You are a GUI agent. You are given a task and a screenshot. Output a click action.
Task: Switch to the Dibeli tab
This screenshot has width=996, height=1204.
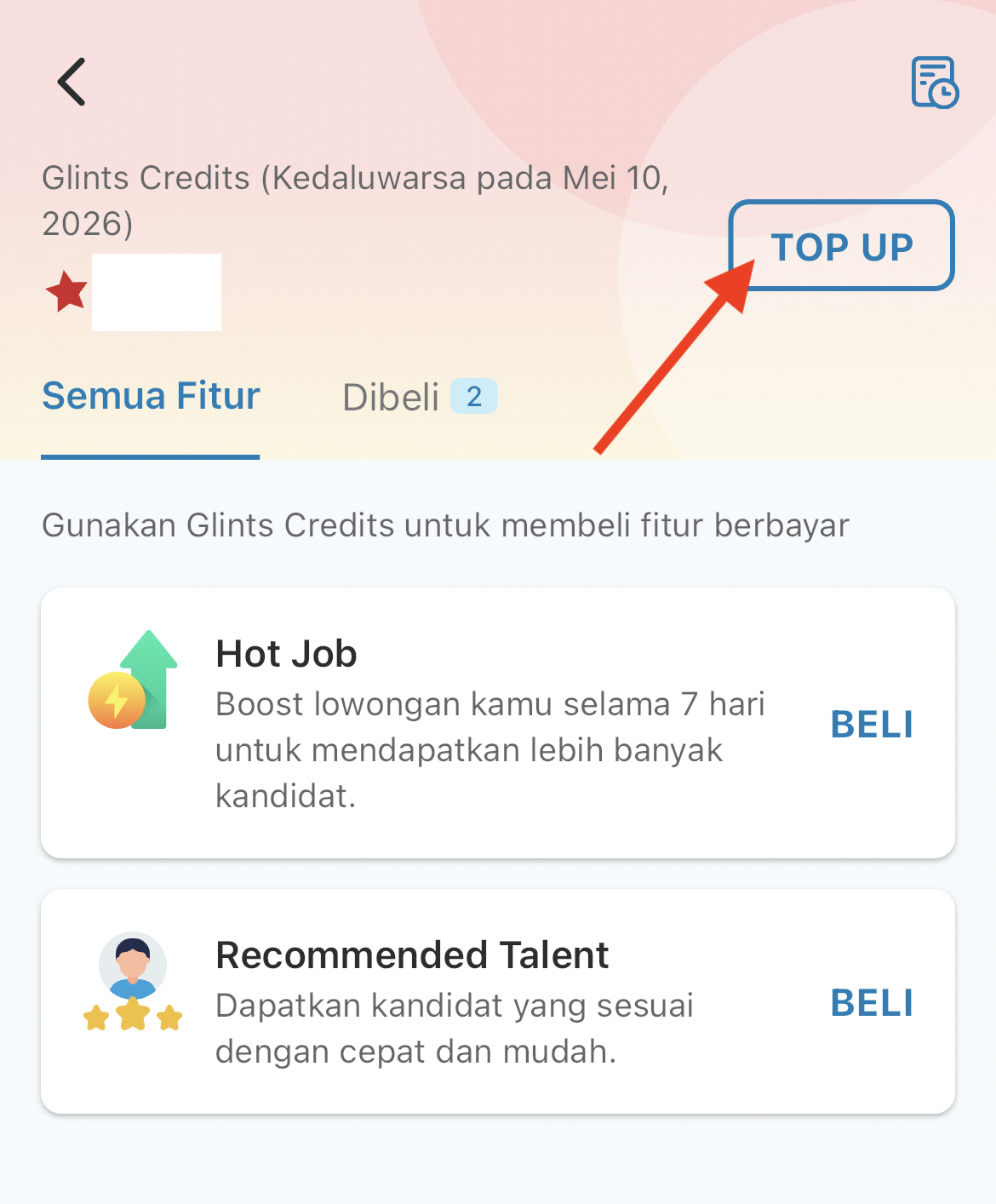[x=418, y=397]
